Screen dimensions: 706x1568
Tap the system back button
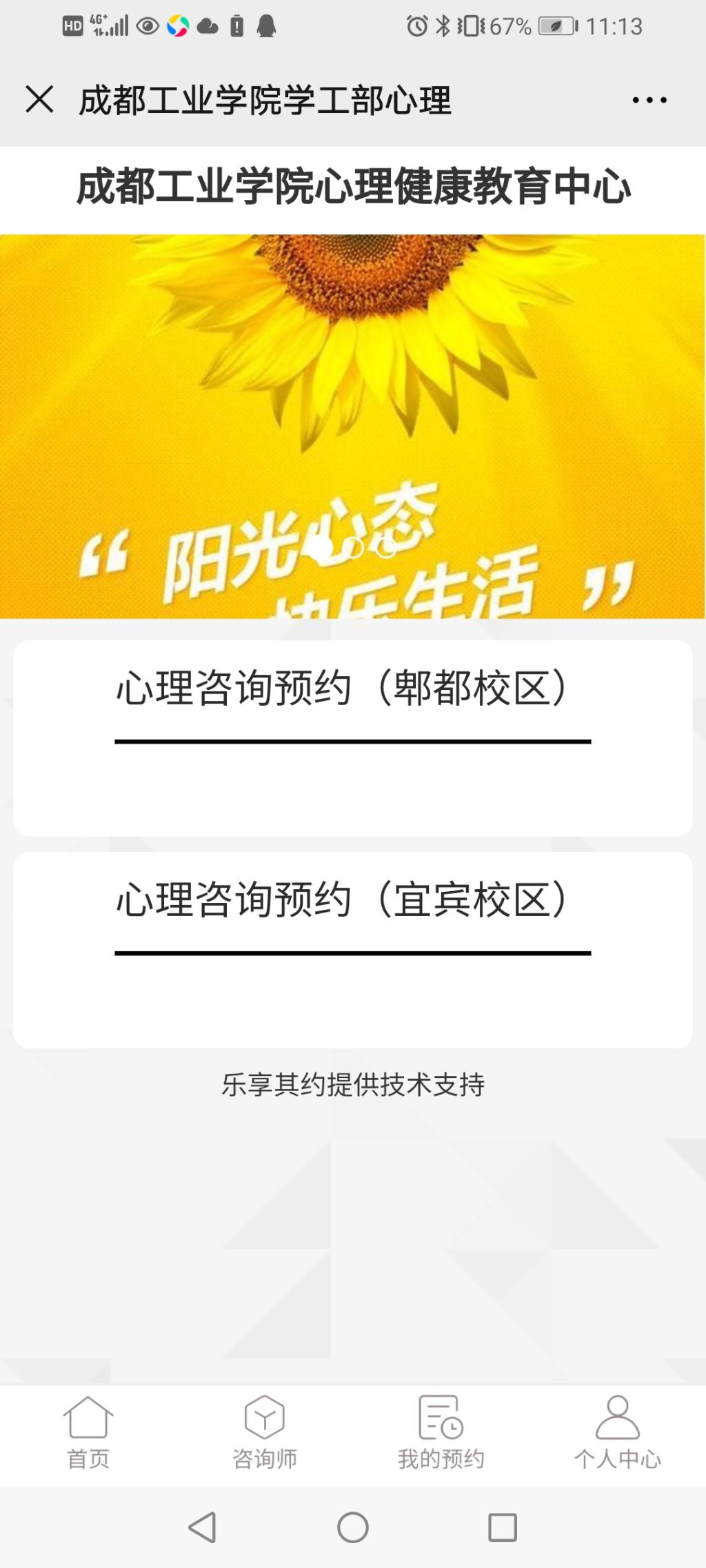point(202,1527)
